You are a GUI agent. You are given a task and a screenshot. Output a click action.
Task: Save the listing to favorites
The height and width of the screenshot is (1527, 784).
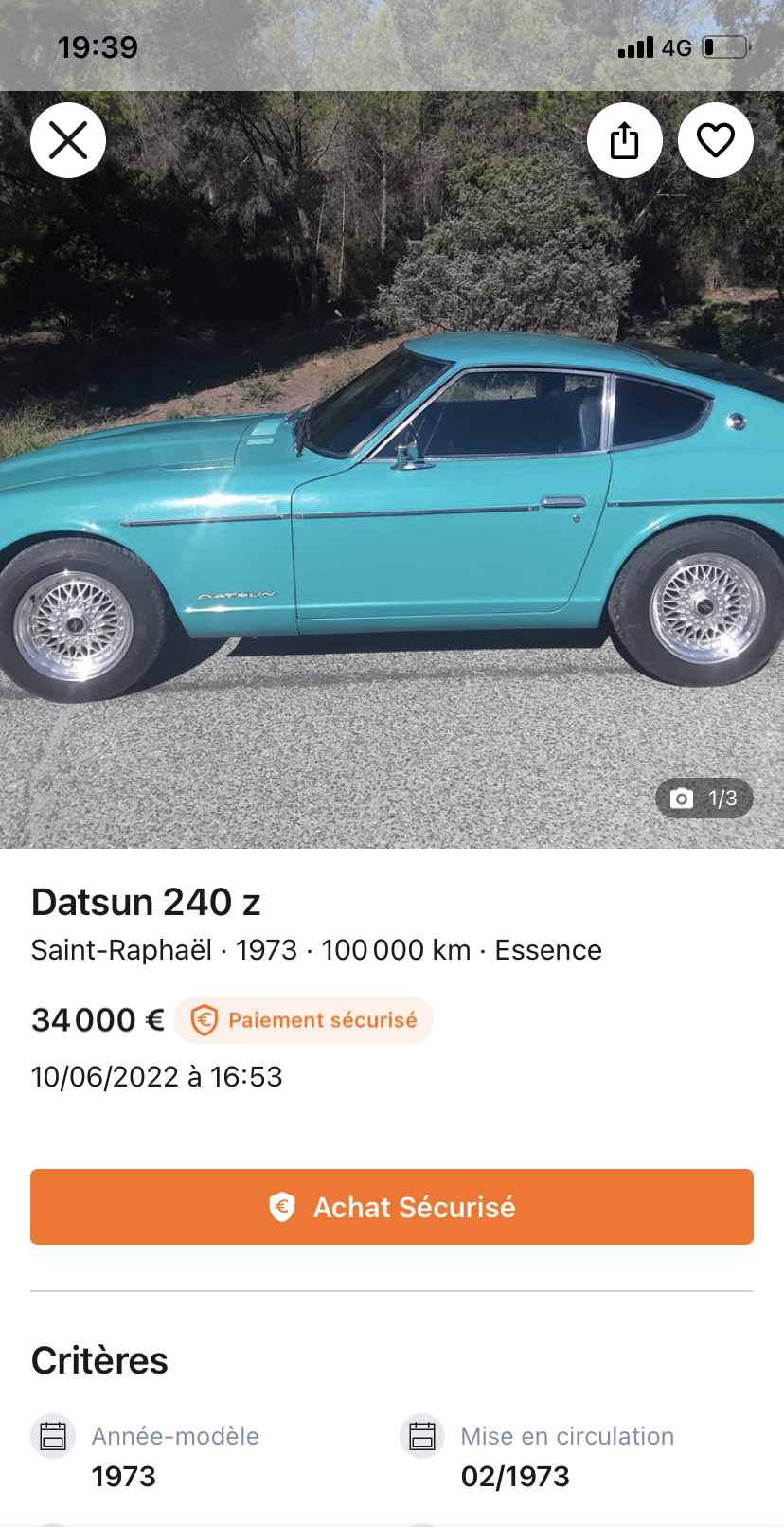(x=715, y=141)
